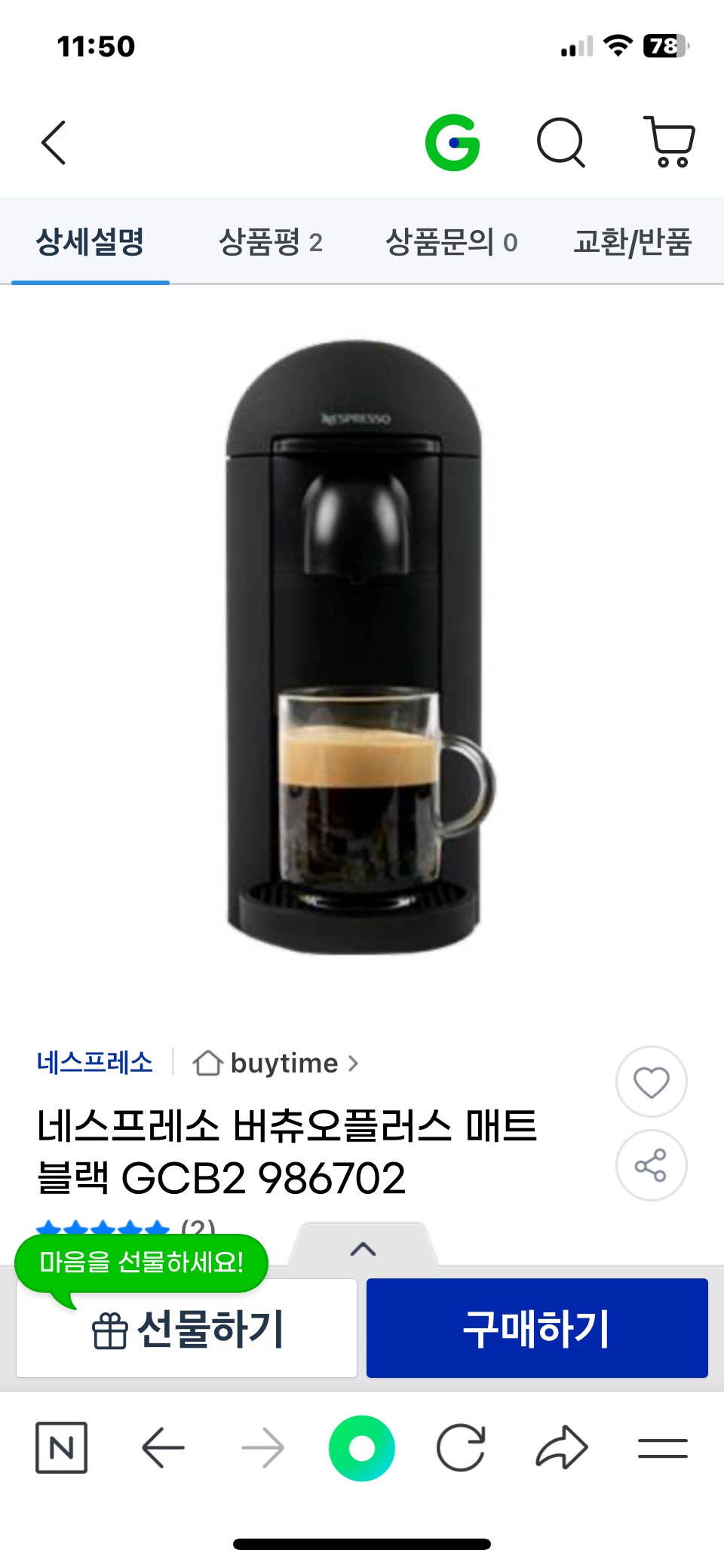The width and height of the screenshot is (724, 1568).
Task: Open the green Naver search button
Action: (x=362, y=1448)
